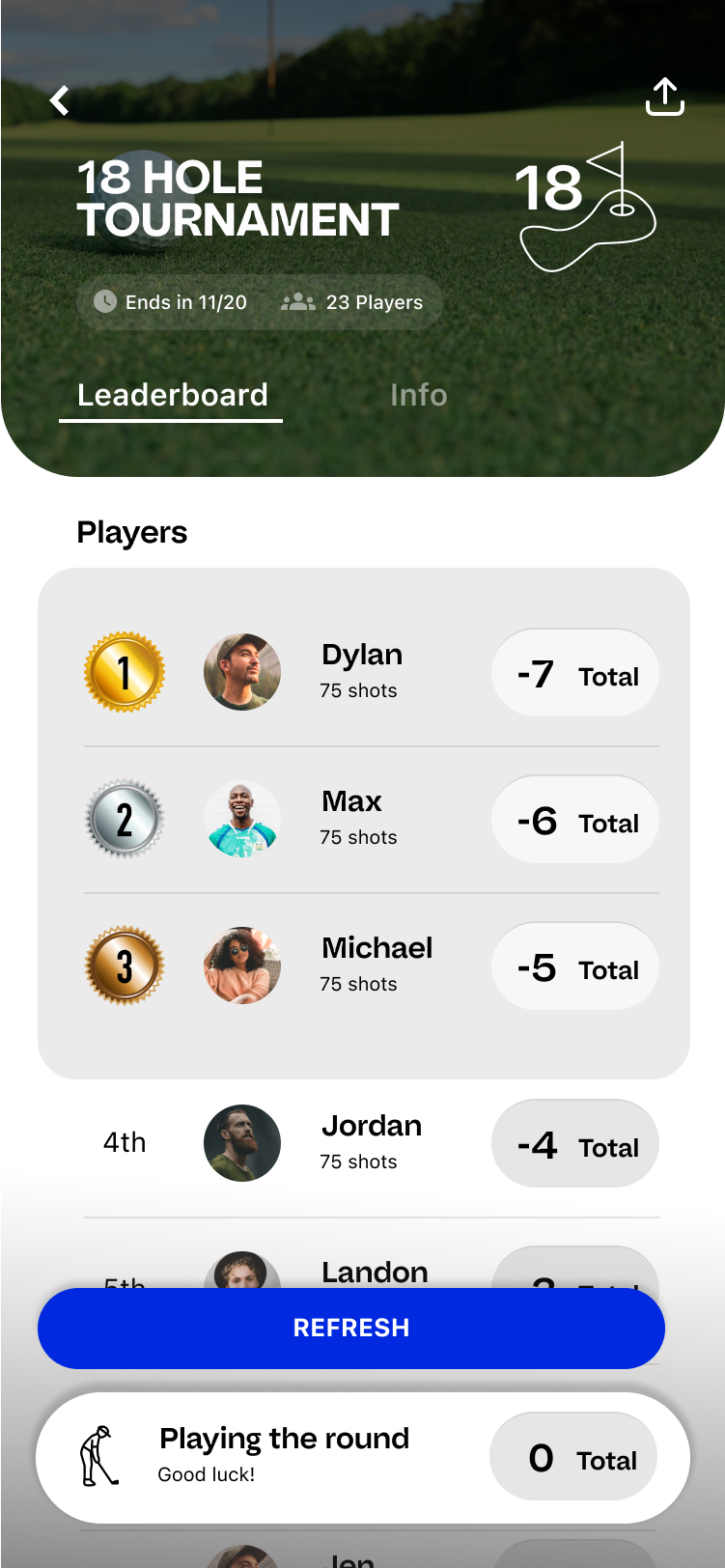Image resolution: width=725 pixels, height=1568 pixels.
Task: View Michael's player row
Action: coord(372,966)
